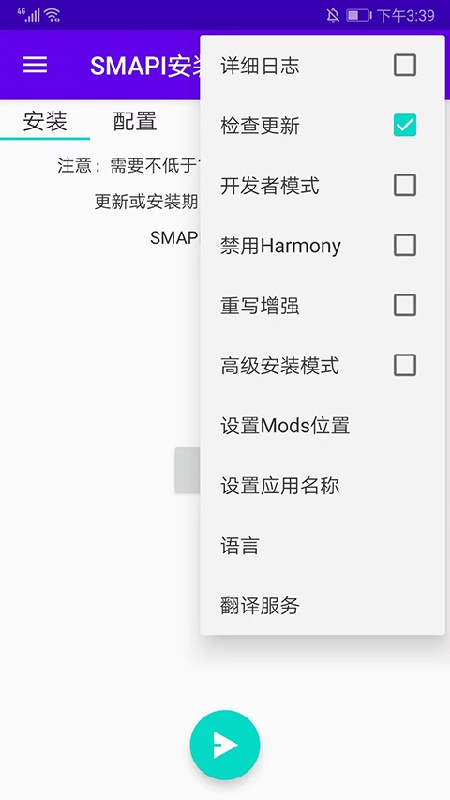This screenshot has height=800, width=450.
Task: Enable the 详细日志 checkbox
Action: (x=405, y=65)
